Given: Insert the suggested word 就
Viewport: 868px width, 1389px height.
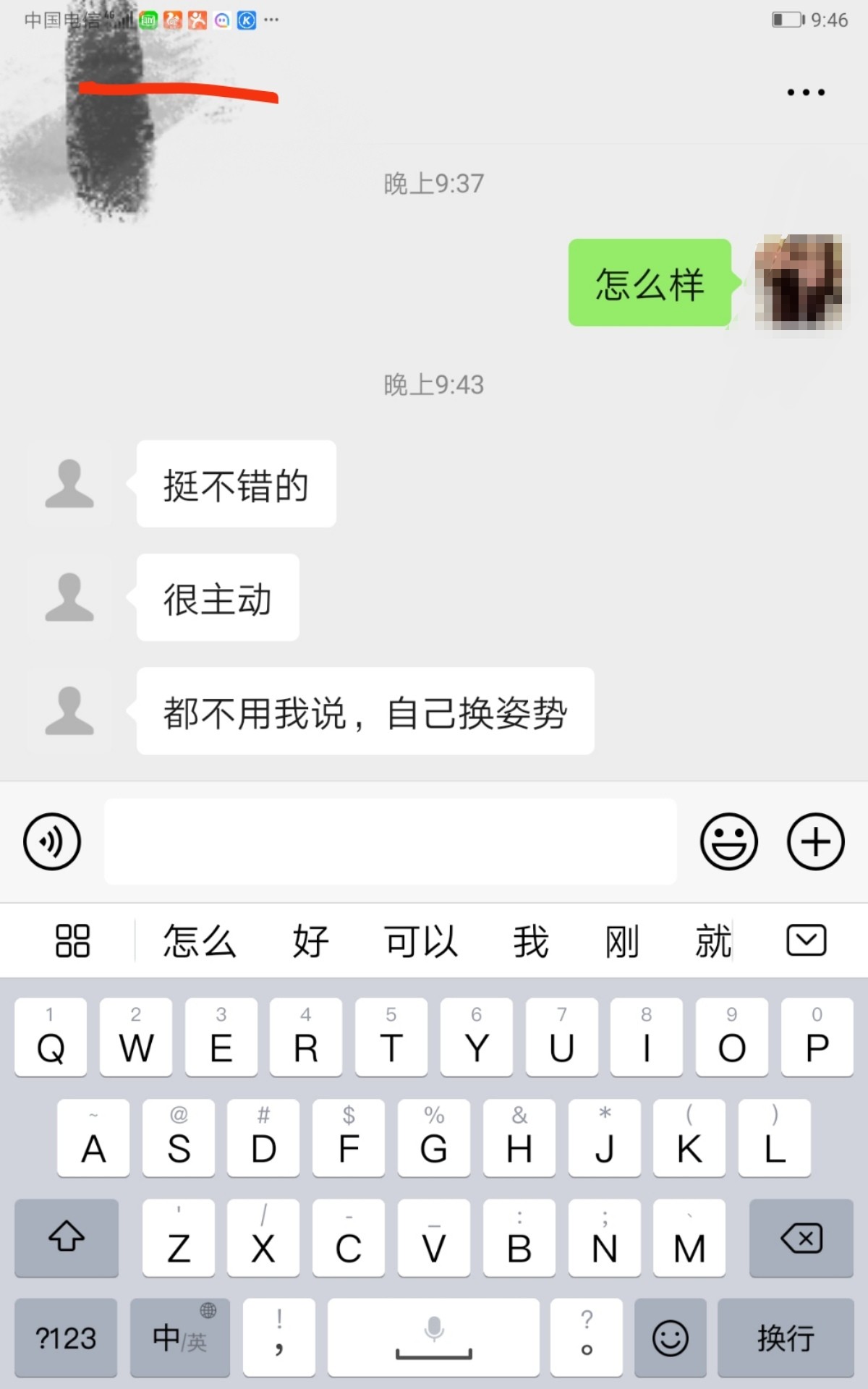Looking at the screenshot, I should pos(712,941).
